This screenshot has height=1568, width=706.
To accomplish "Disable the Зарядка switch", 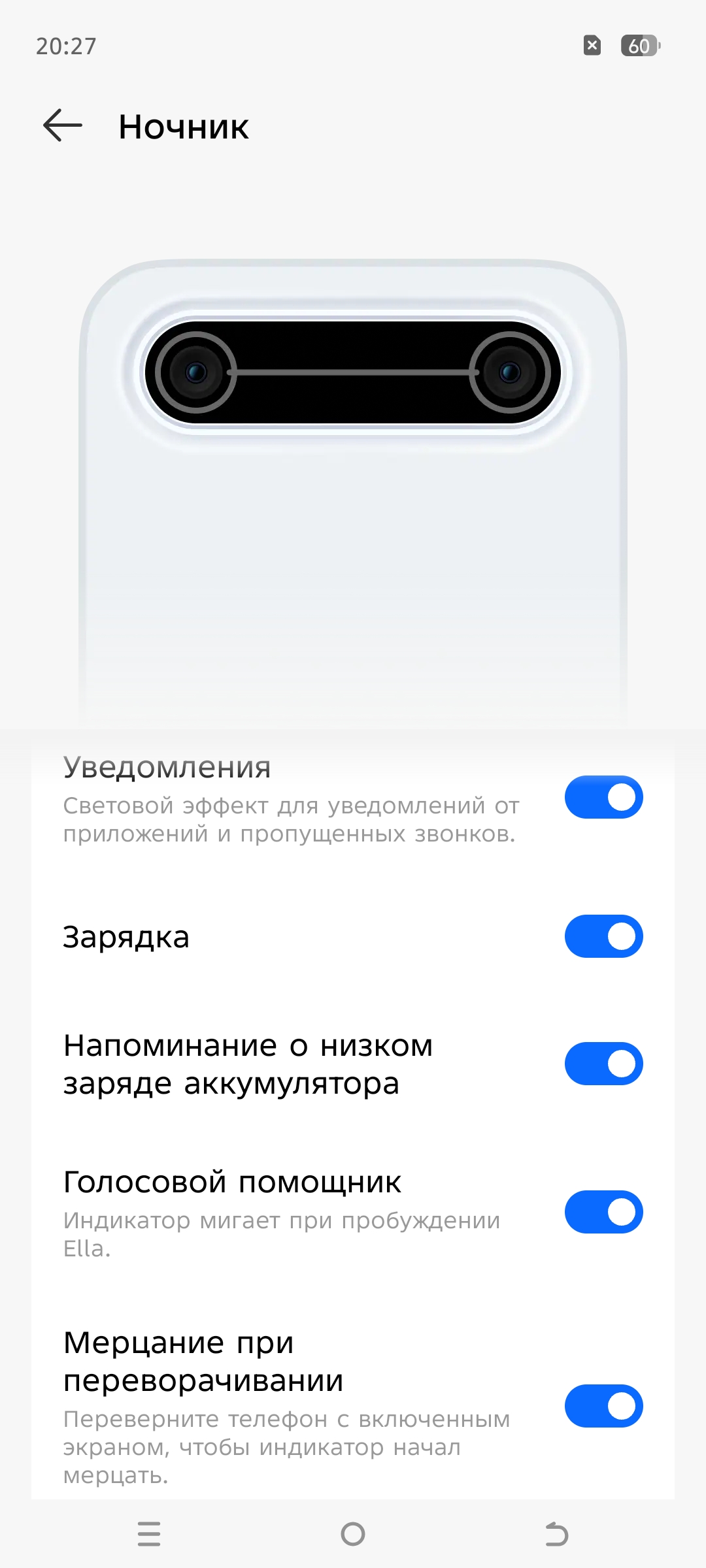I will 603,936.
